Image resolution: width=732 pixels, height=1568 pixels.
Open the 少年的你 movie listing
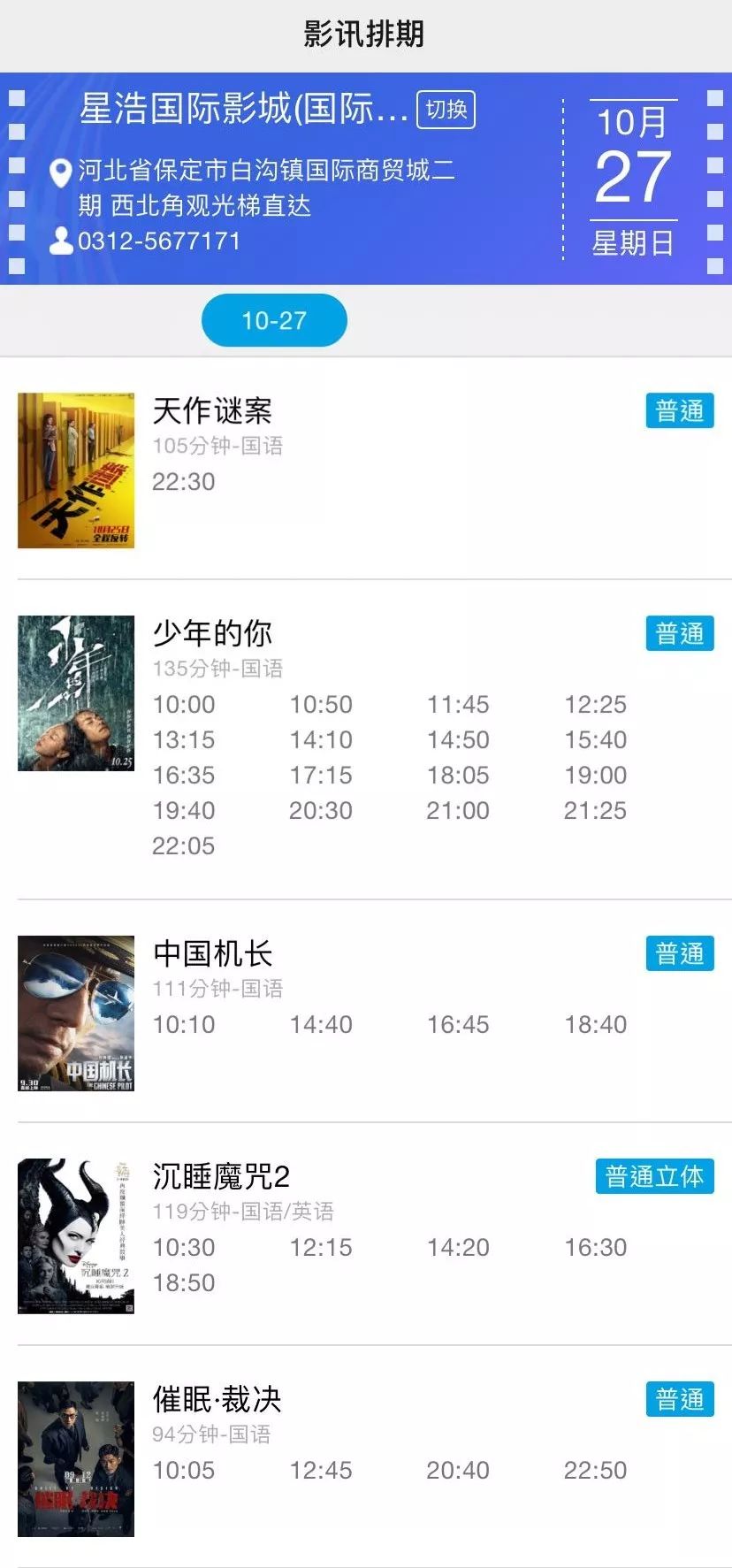(212, 633)
